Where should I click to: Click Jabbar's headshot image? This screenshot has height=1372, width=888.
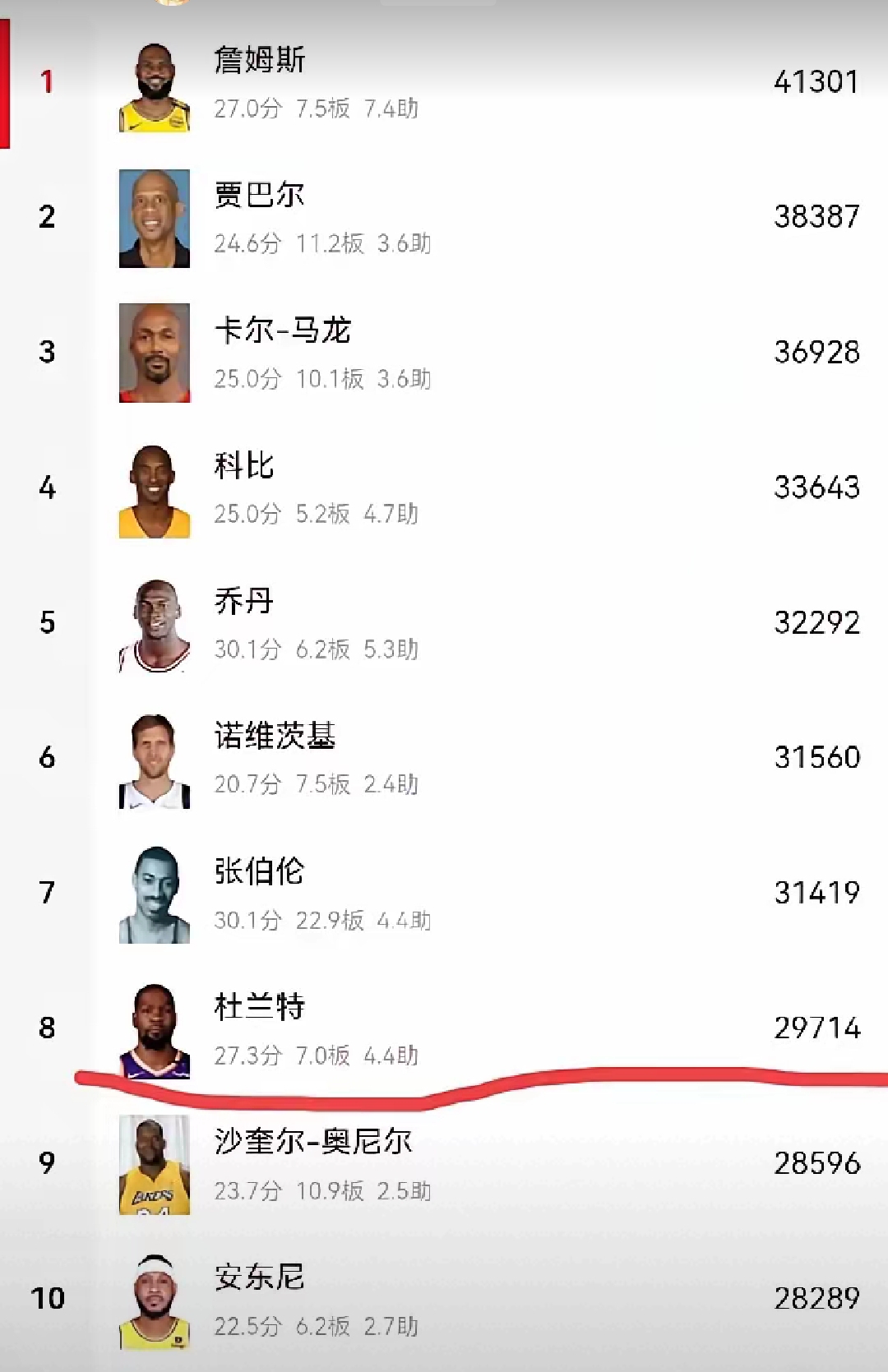[x=155, y=216]
